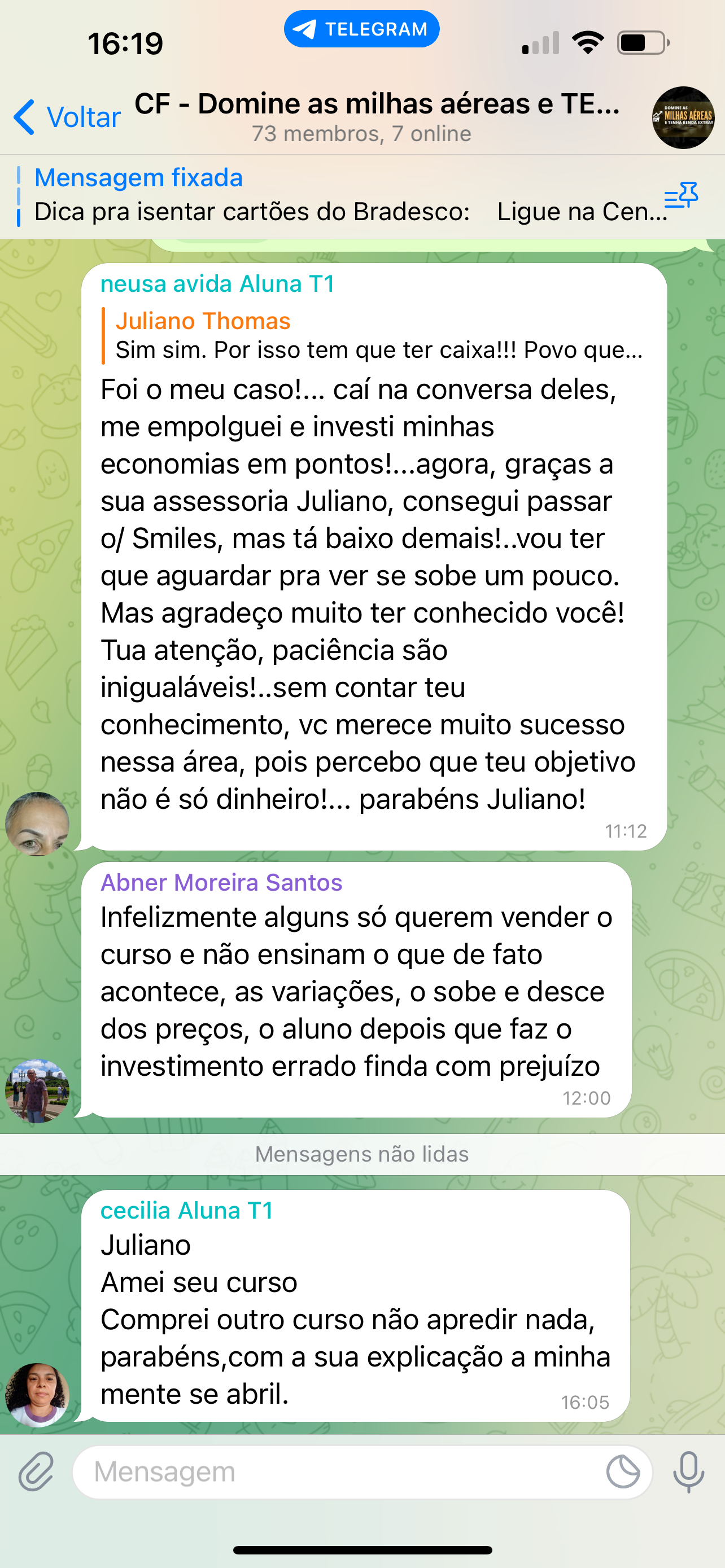Show the list of pinned messages

(680, 196)
